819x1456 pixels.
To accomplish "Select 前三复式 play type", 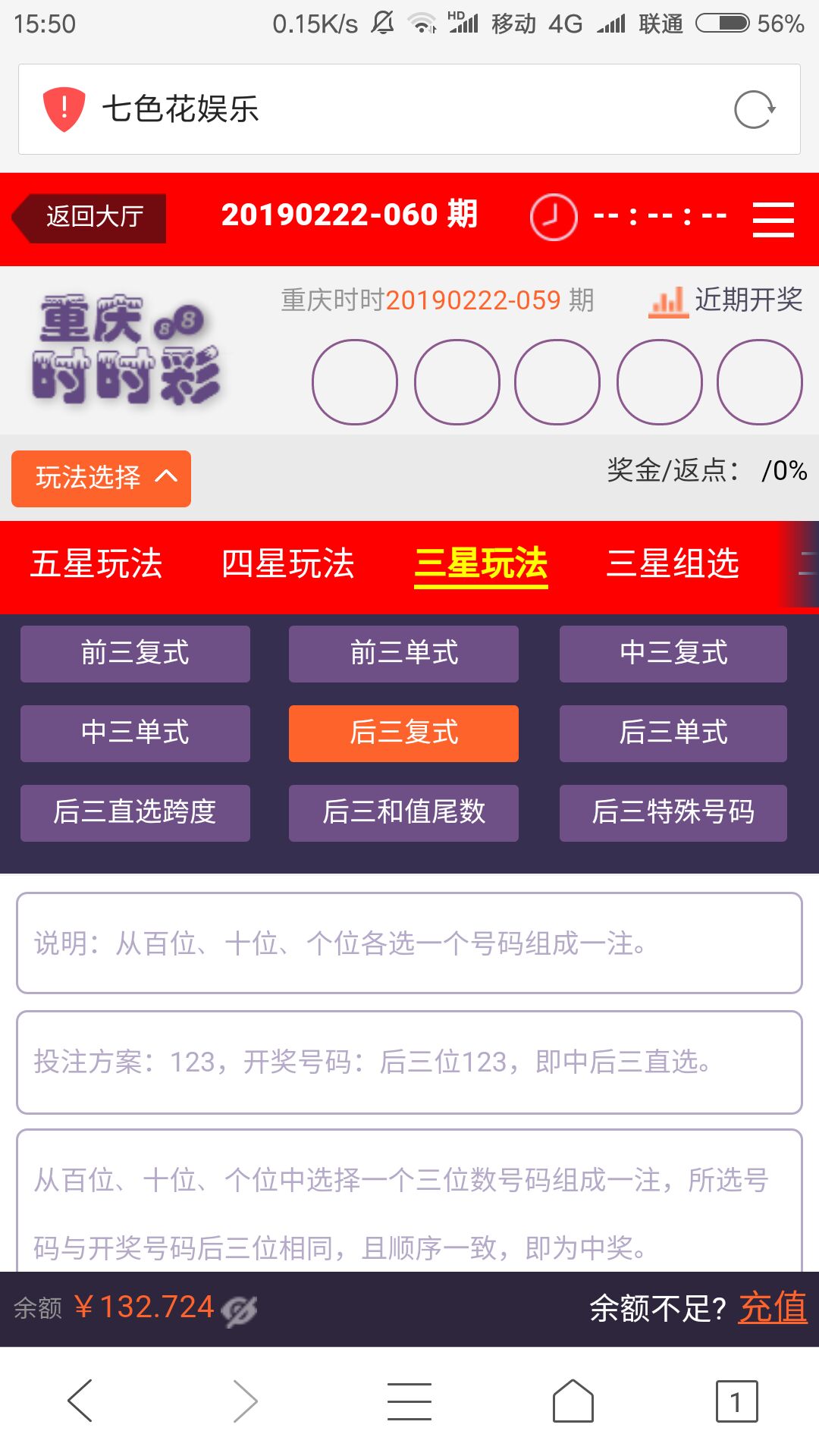I will pyautogui.click(x=135, y=654).
